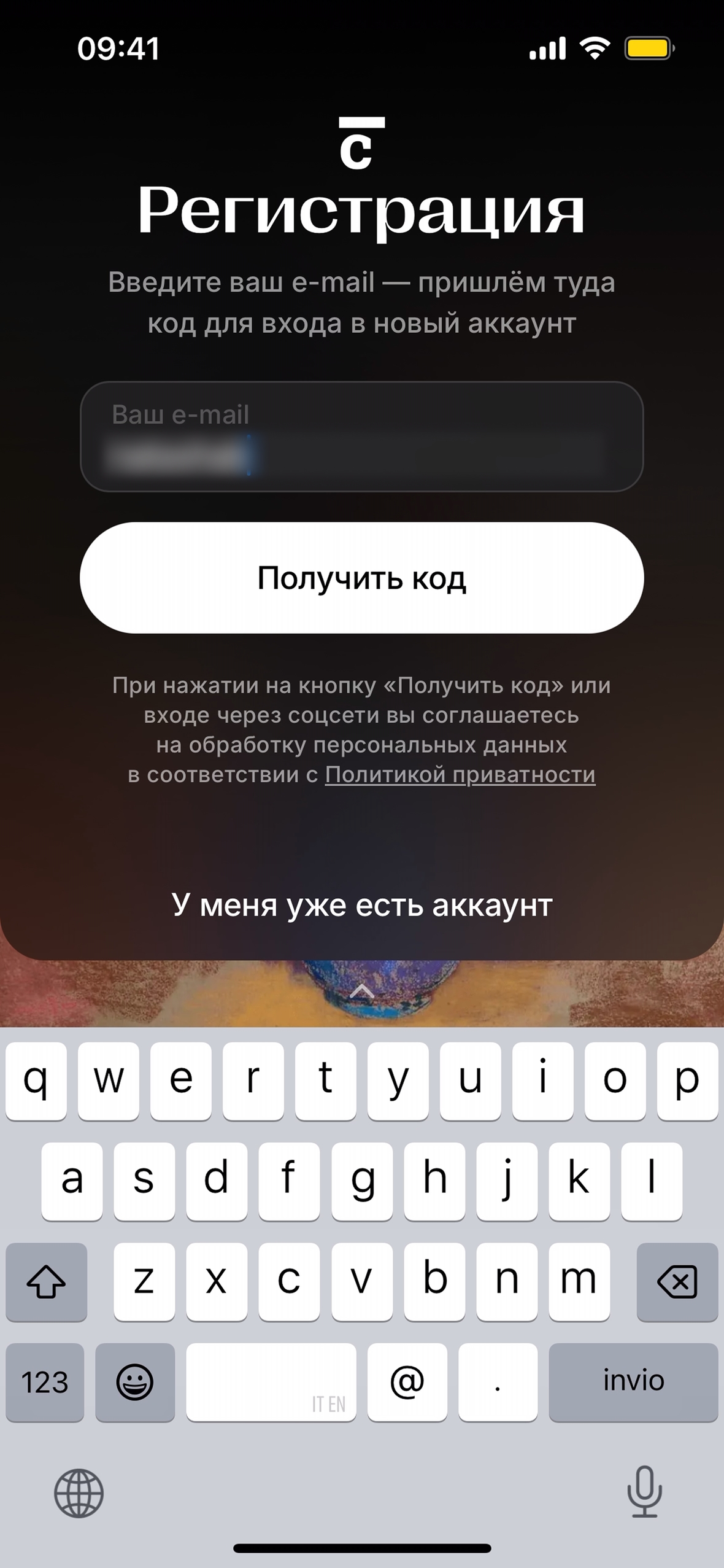
Task: Focus the Ваш e-mail input field
Action: click(361, 437)
